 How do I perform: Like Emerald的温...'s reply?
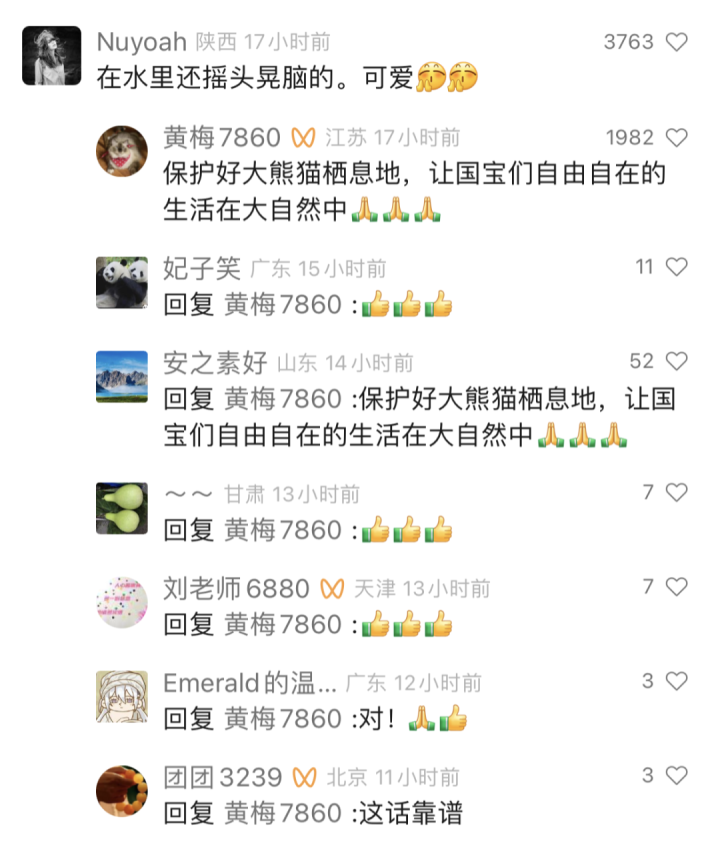click(677, 681)
